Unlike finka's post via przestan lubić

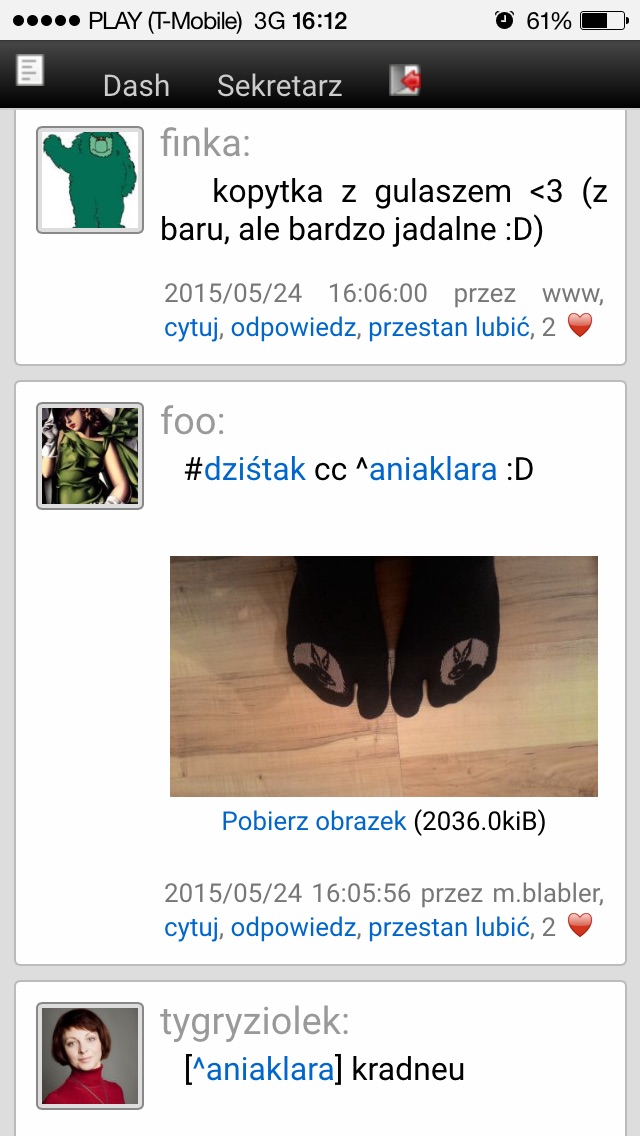point(448,327)
